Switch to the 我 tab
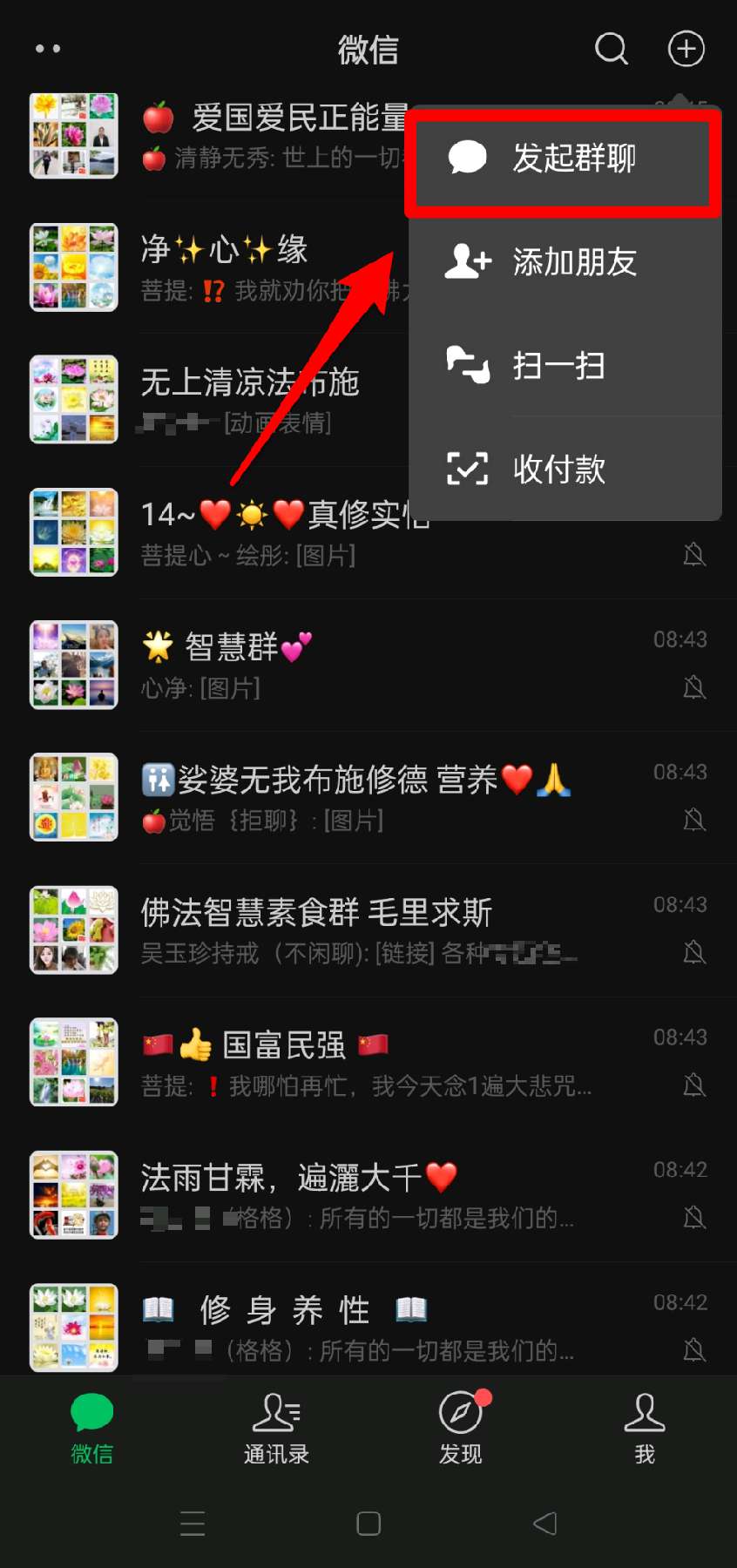 tap(645, 1429)
